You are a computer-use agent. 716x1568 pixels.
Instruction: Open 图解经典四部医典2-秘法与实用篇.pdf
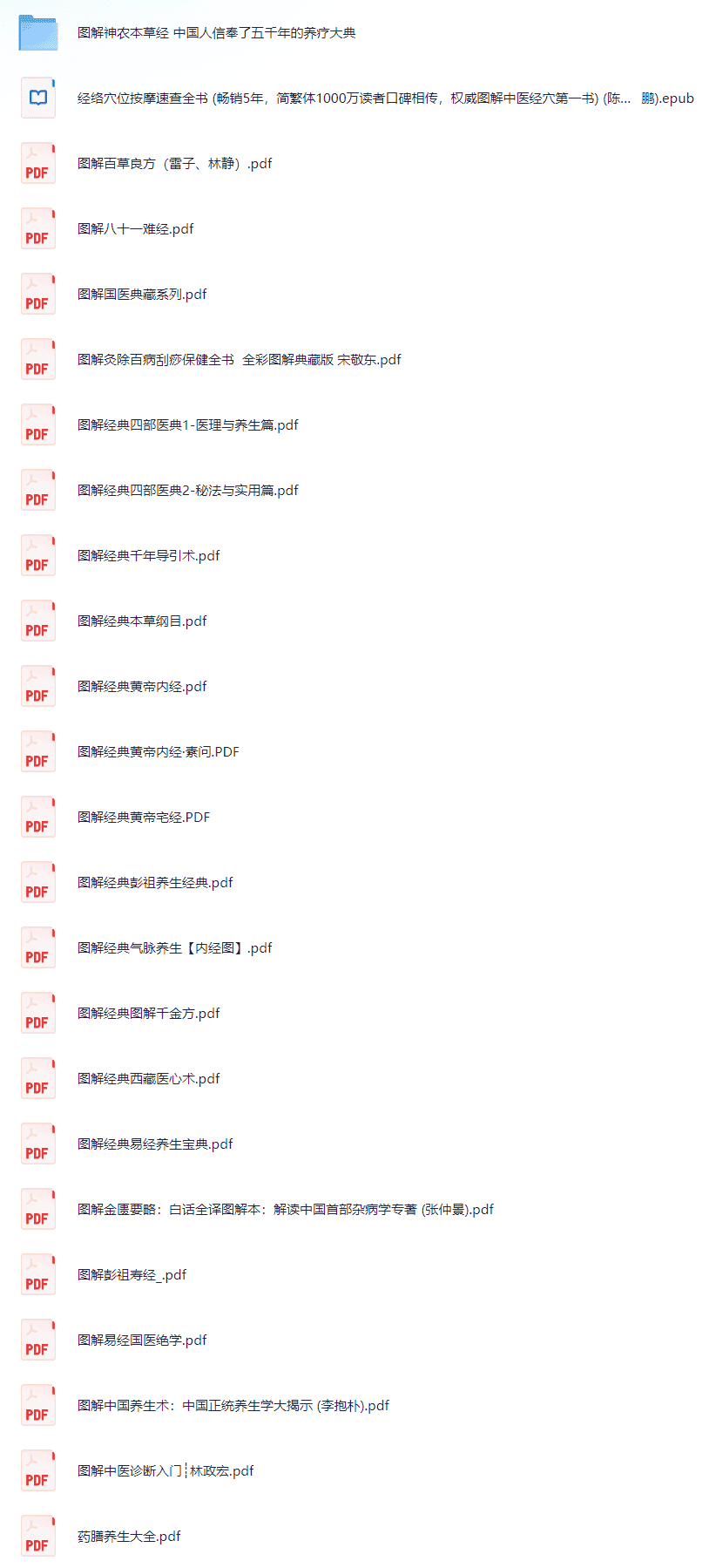click(x=187, y=491)
